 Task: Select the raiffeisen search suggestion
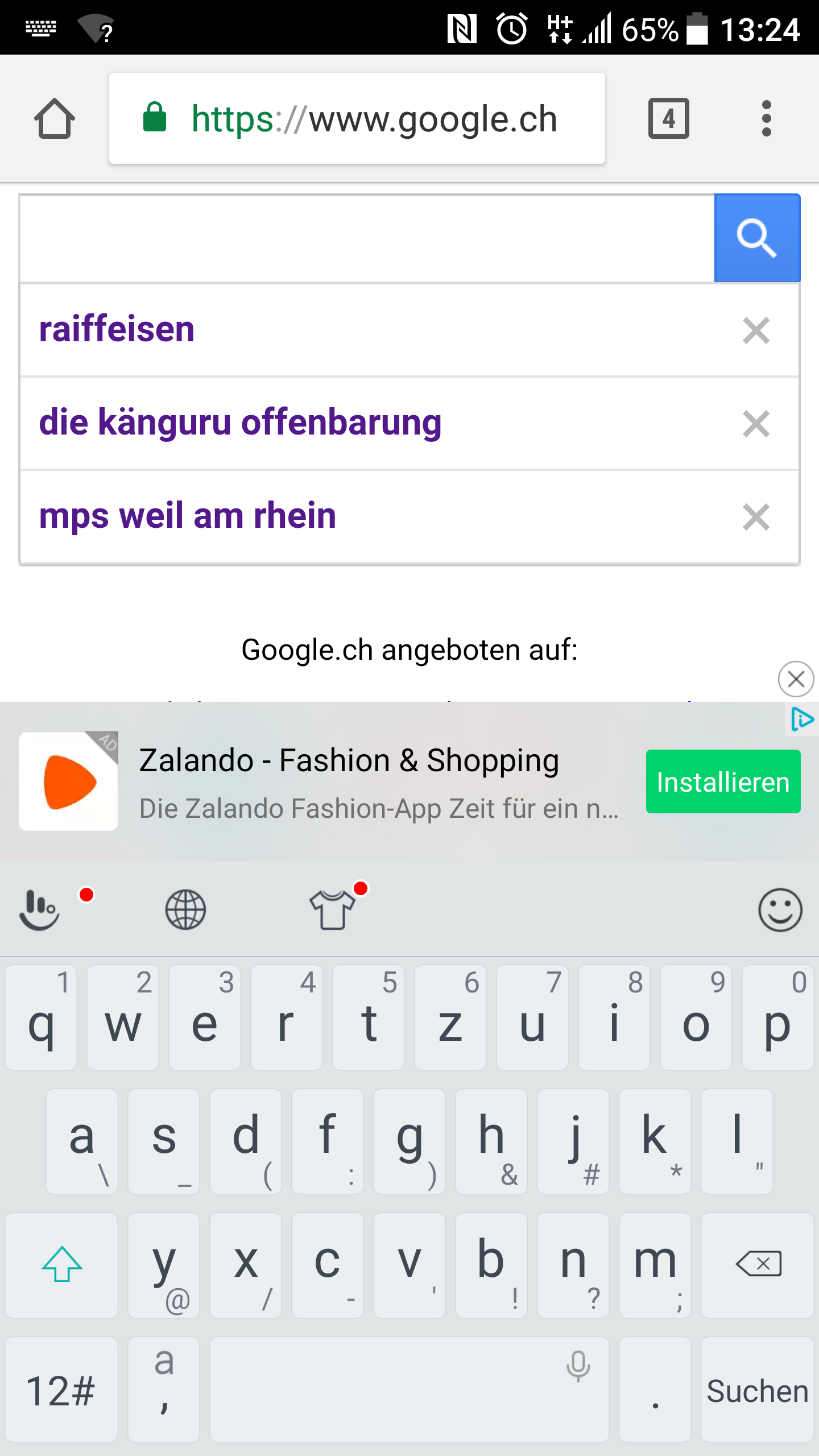tap(117, 329)
